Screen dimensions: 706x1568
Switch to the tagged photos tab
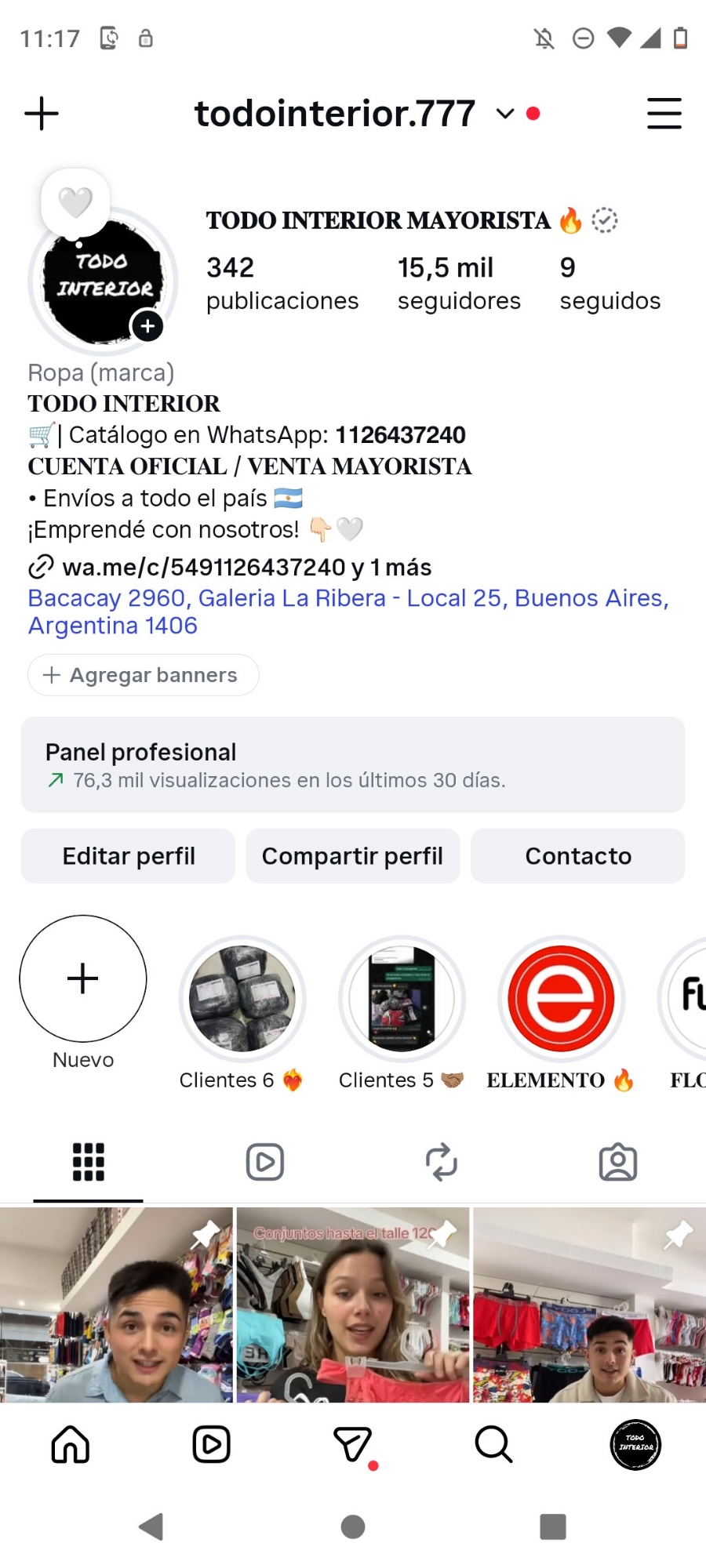click(x=618, y=1162)
